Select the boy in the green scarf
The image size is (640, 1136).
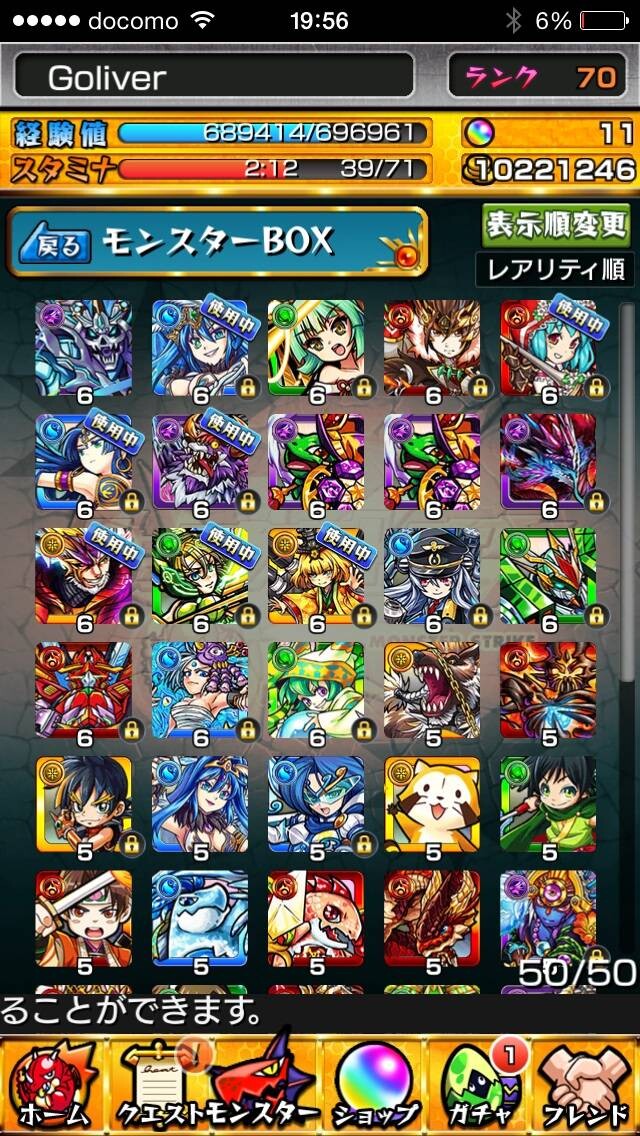549,804
